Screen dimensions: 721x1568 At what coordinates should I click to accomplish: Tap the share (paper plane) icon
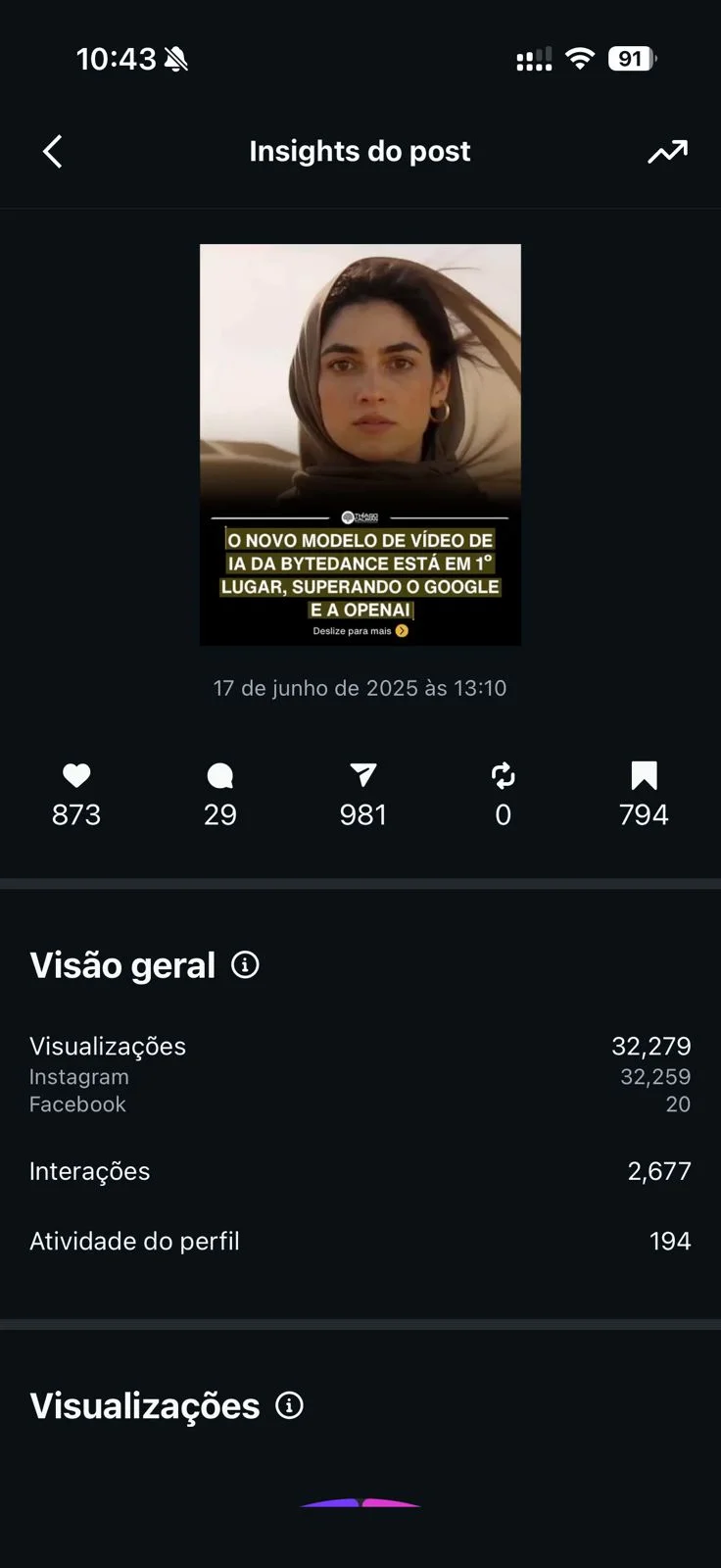tap(362, 775)
